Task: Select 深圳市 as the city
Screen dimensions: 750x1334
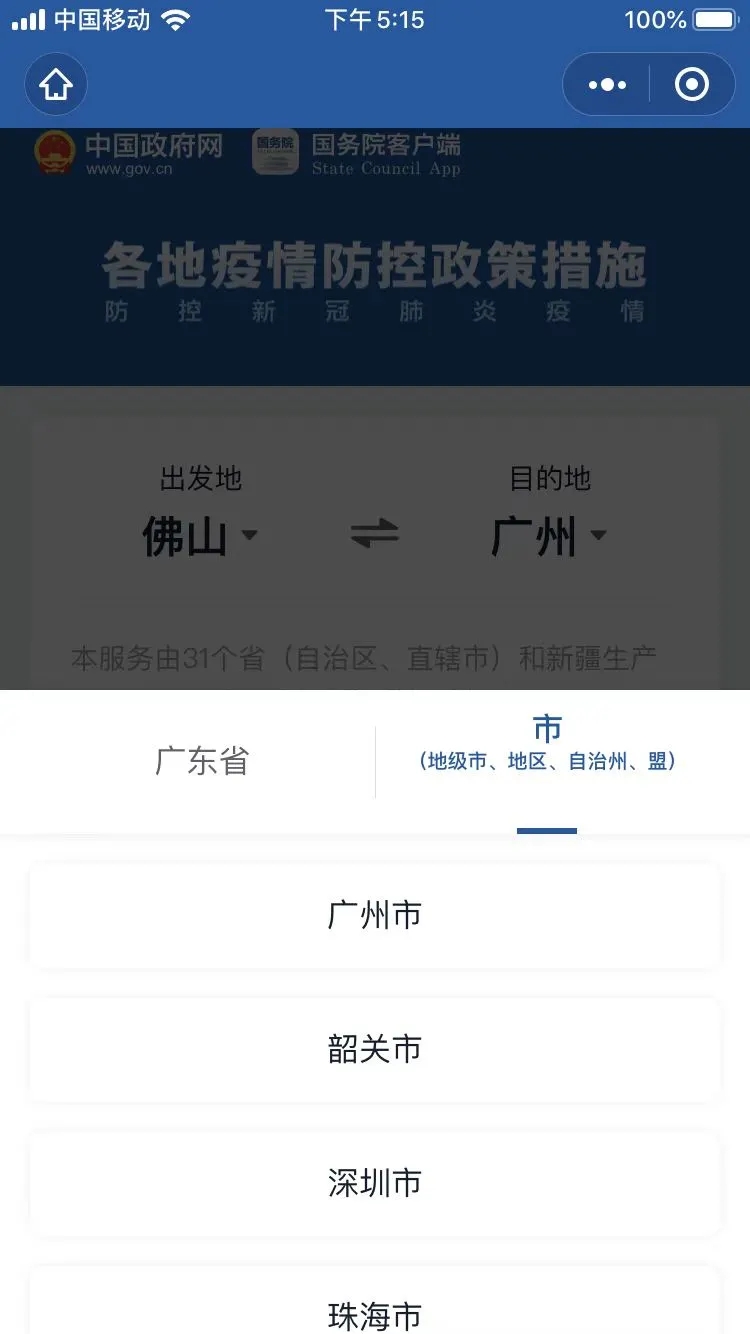Action: click(375, 1183)
